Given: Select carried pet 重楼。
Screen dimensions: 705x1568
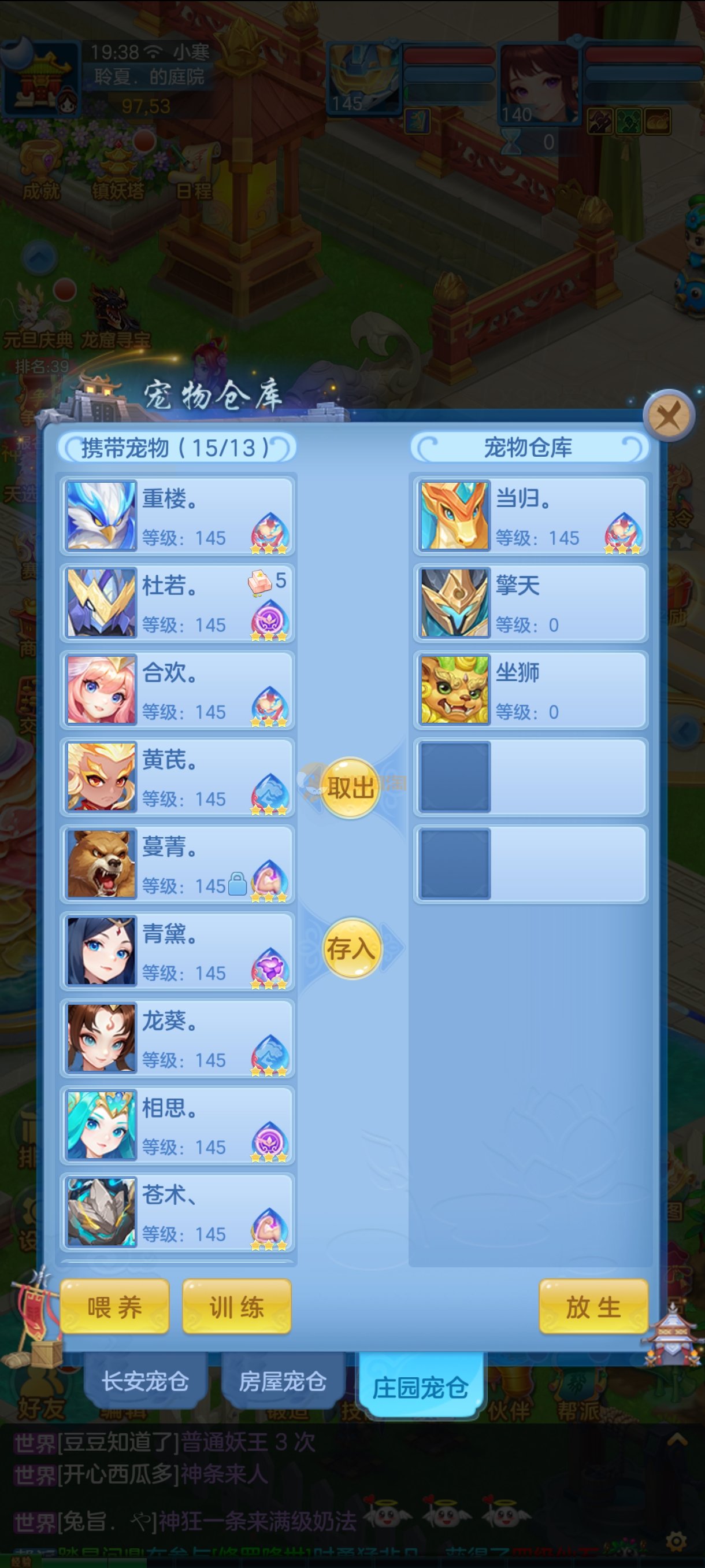Looking at the screenshot, I should (177, 516).
